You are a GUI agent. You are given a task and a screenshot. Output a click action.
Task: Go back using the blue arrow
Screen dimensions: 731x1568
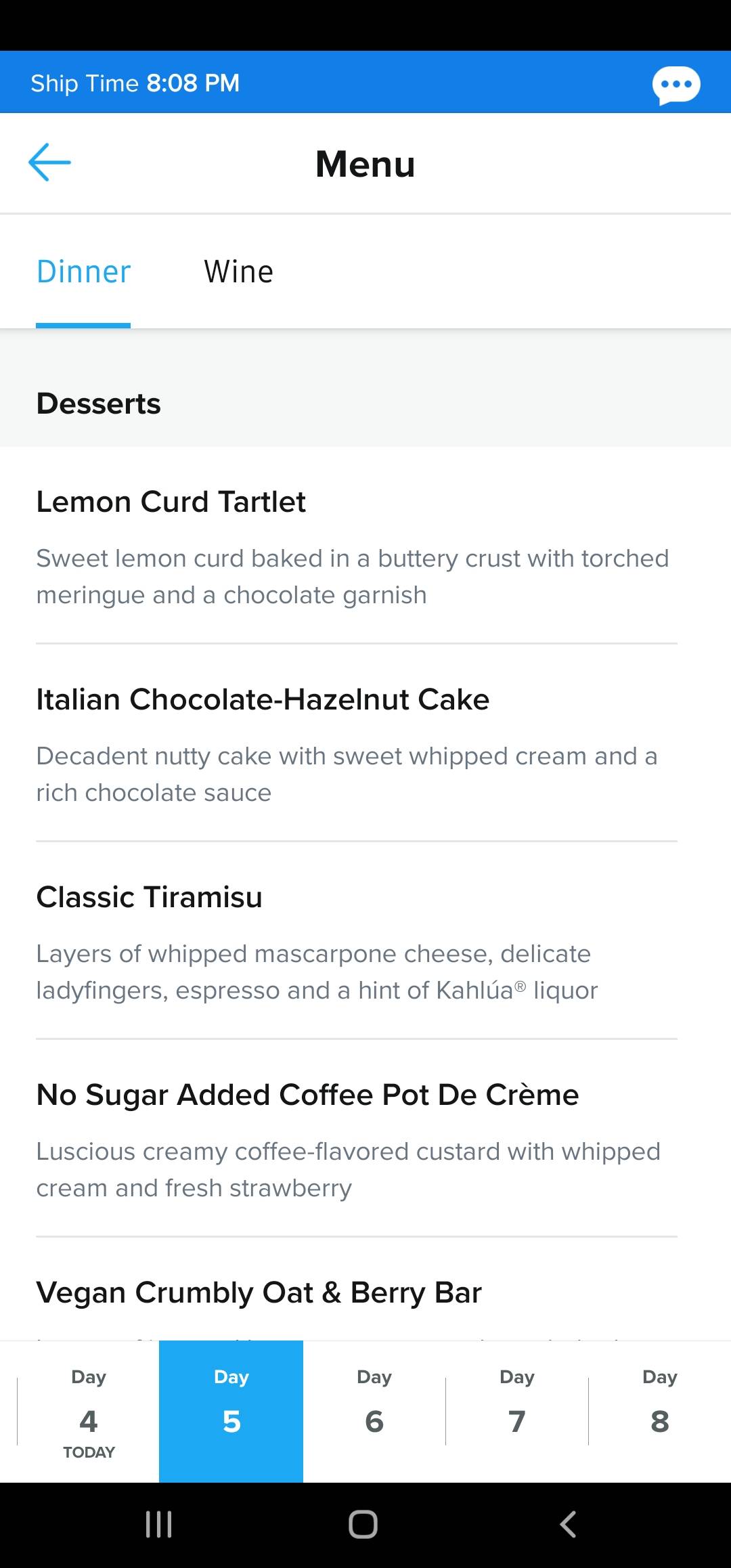pos(49,162)
